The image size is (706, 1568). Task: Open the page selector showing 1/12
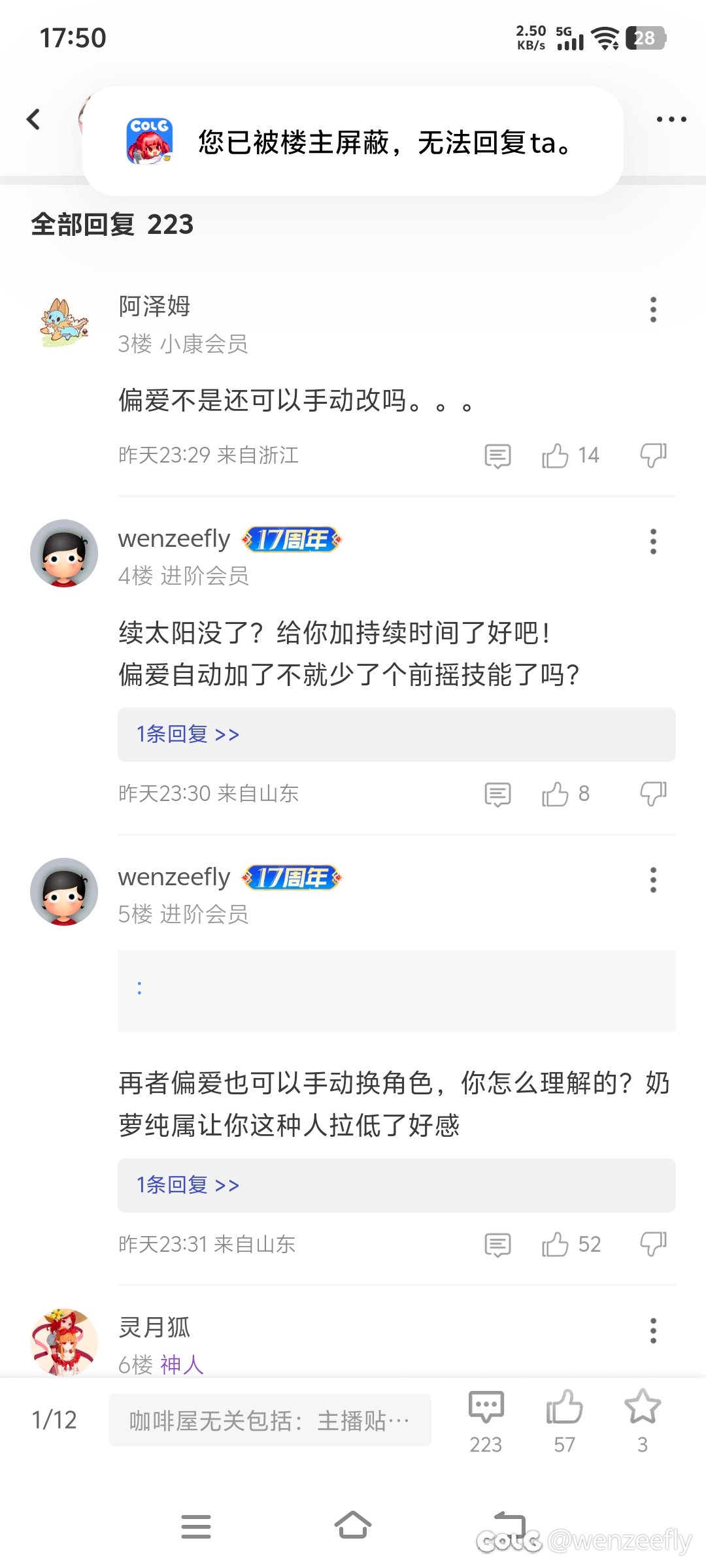[x=54, y=1419]
